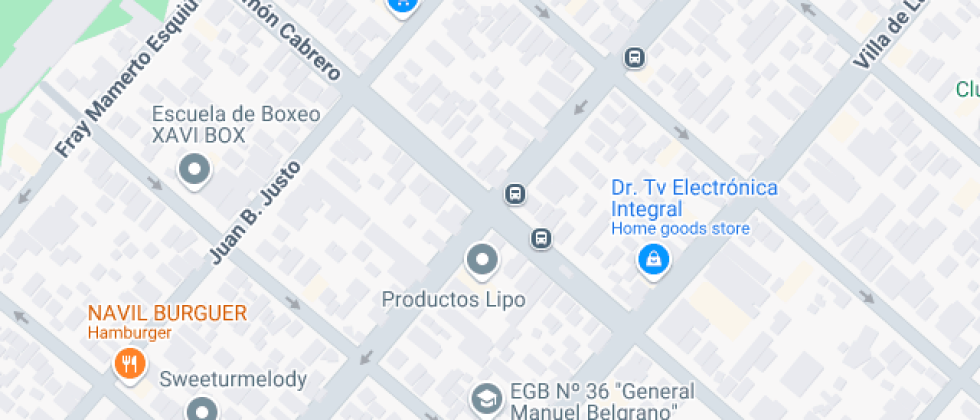Screen dimensions: 980x420
Task: Select the bus stop near Villa de Luján street
Action: [634, 57]
